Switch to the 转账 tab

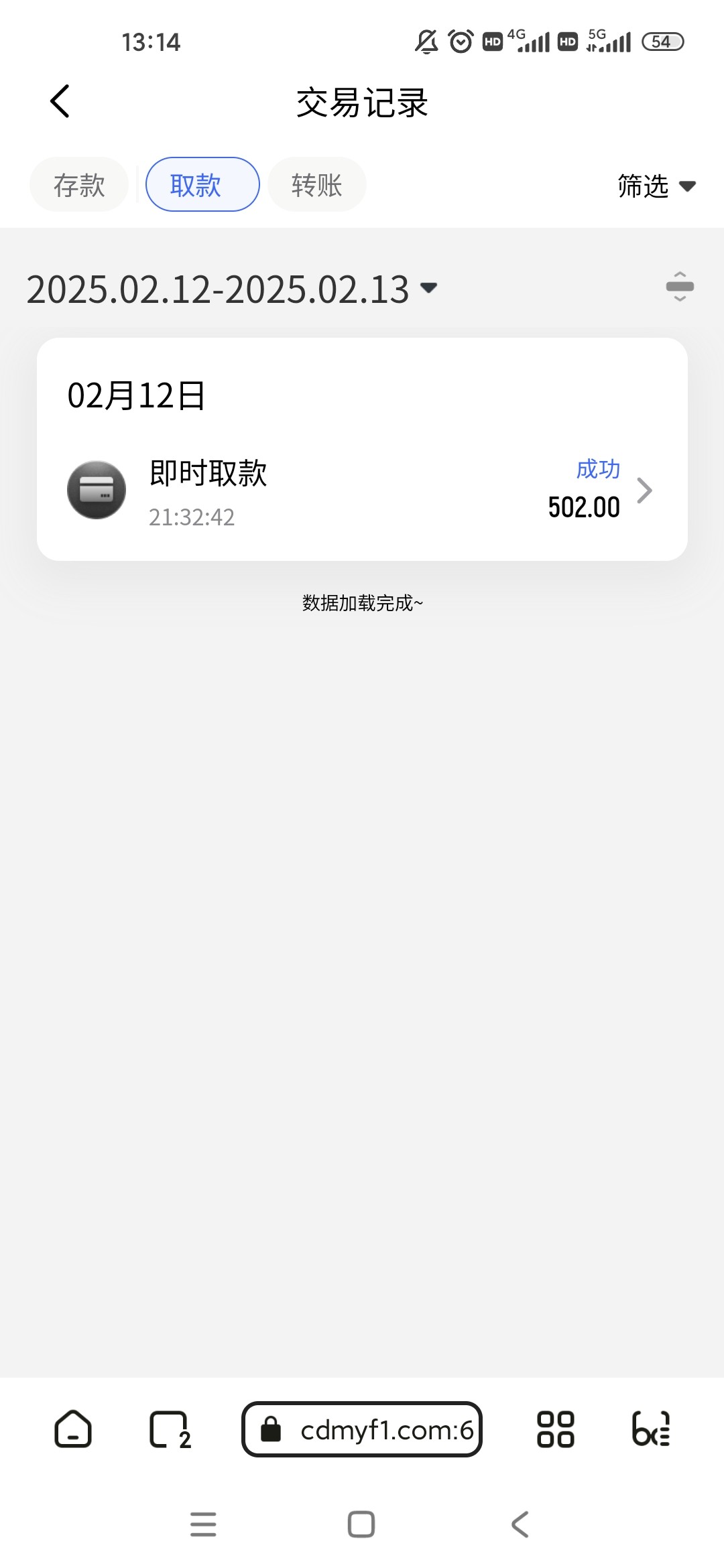[x=317, y=185]
